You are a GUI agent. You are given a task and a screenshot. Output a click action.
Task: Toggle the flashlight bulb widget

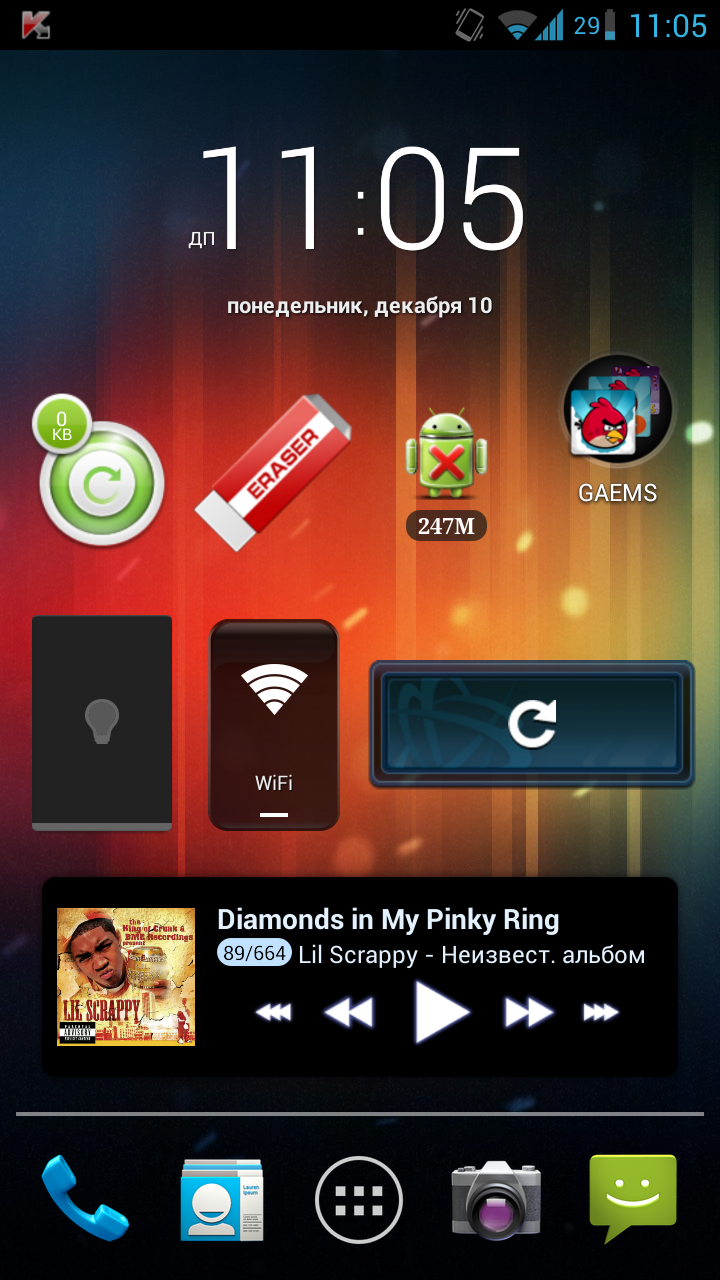click(102, 722)
